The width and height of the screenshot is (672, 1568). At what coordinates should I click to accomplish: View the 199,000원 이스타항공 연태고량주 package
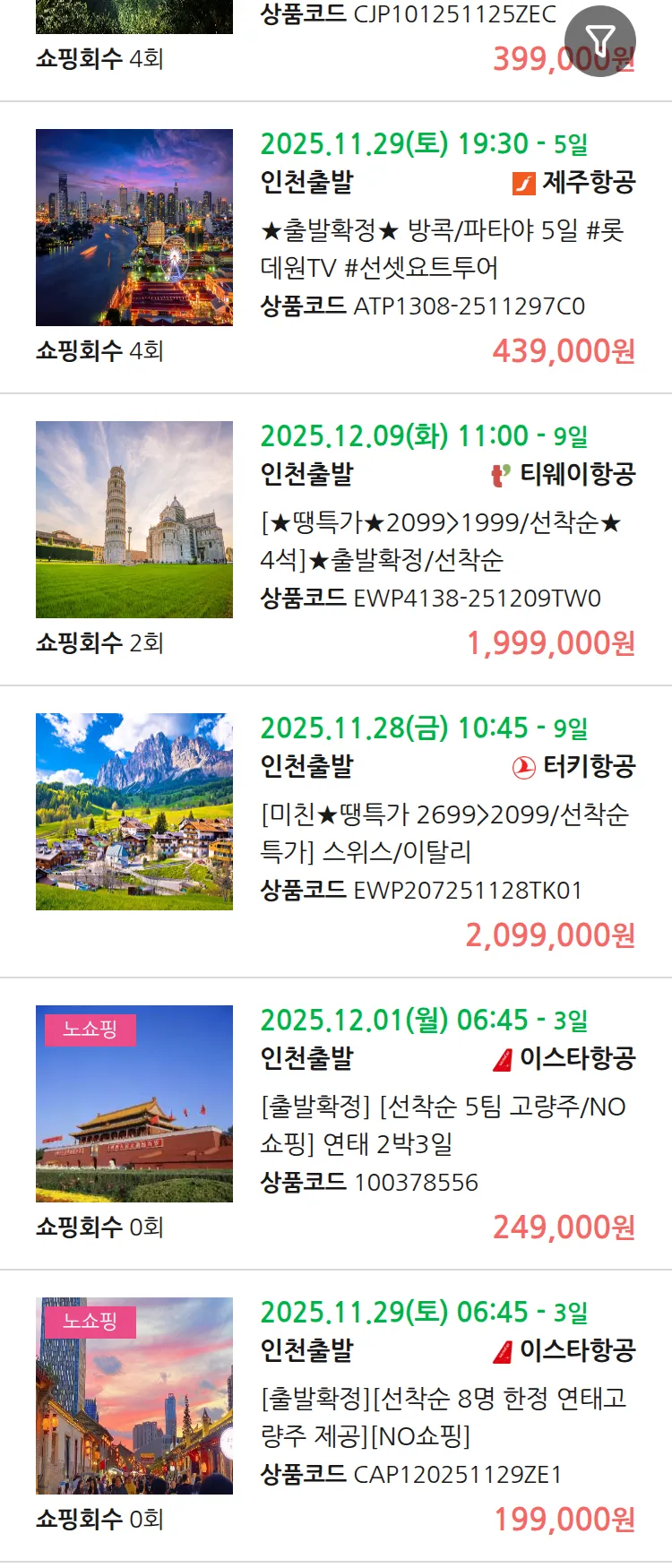click(443, 1417)
